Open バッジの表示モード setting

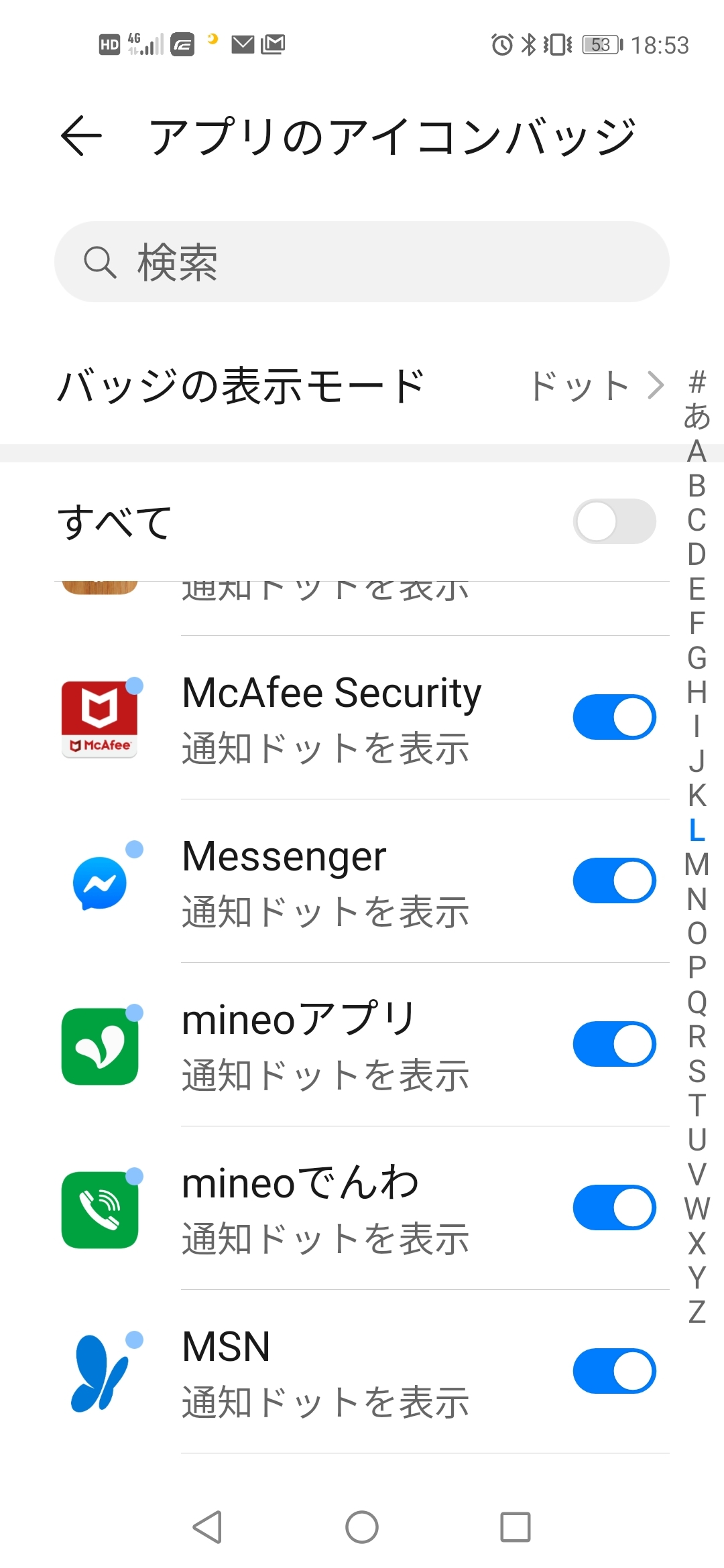[362, 386]
